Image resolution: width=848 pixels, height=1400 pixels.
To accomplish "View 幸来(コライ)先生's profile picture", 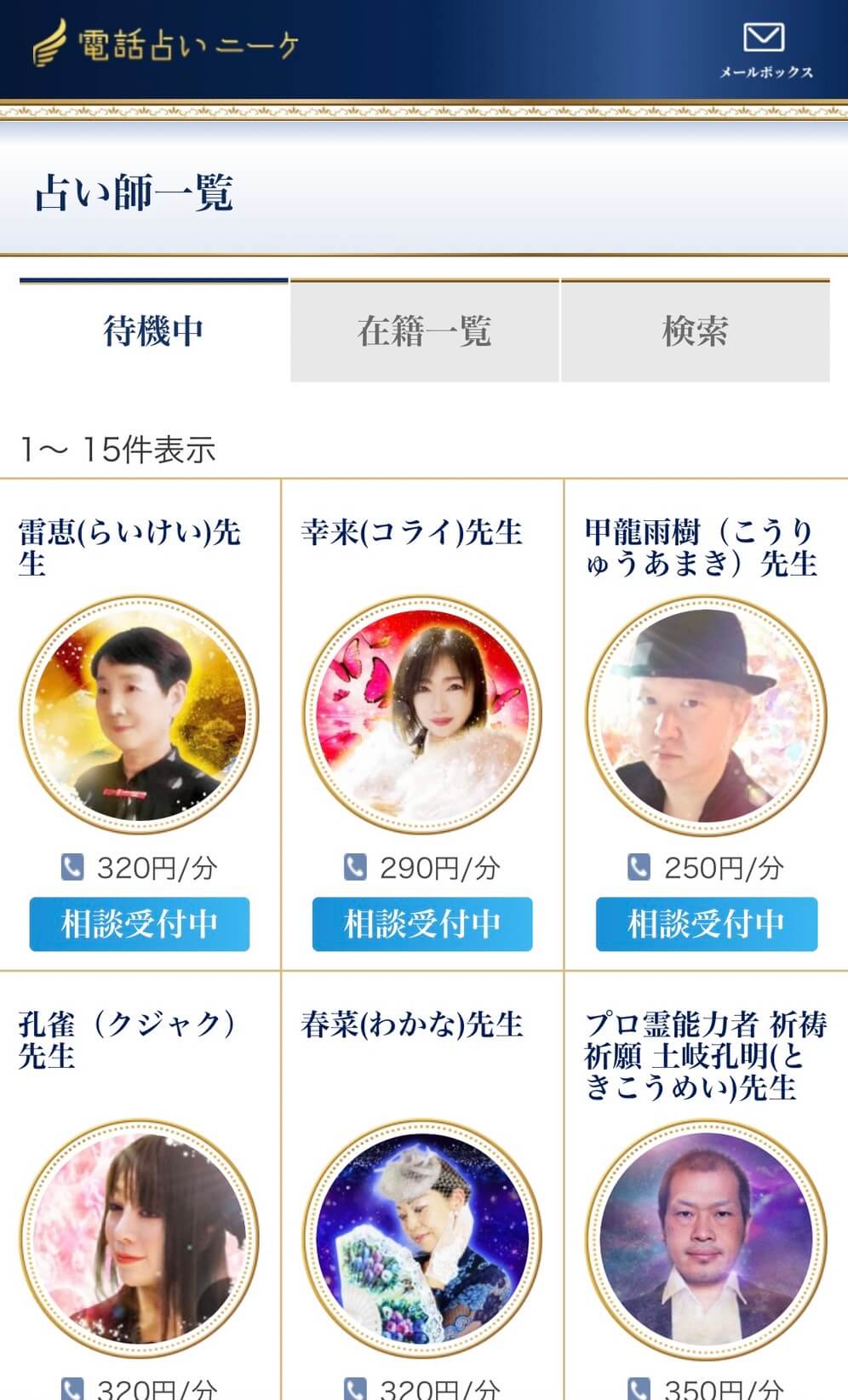I will click(x=422, y=714).
